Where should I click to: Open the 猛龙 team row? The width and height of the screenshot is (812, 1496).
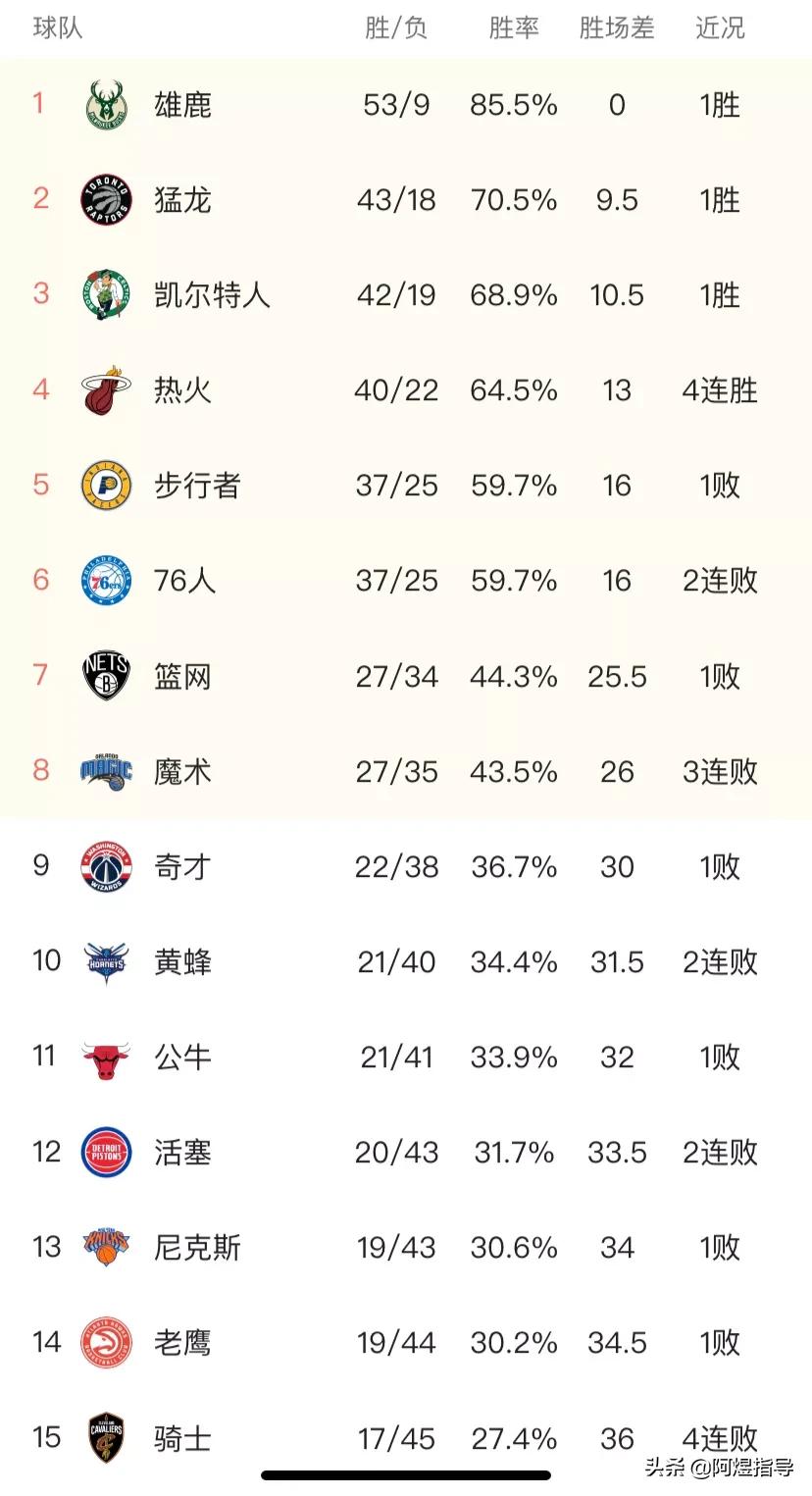click(x=406, y=200)
